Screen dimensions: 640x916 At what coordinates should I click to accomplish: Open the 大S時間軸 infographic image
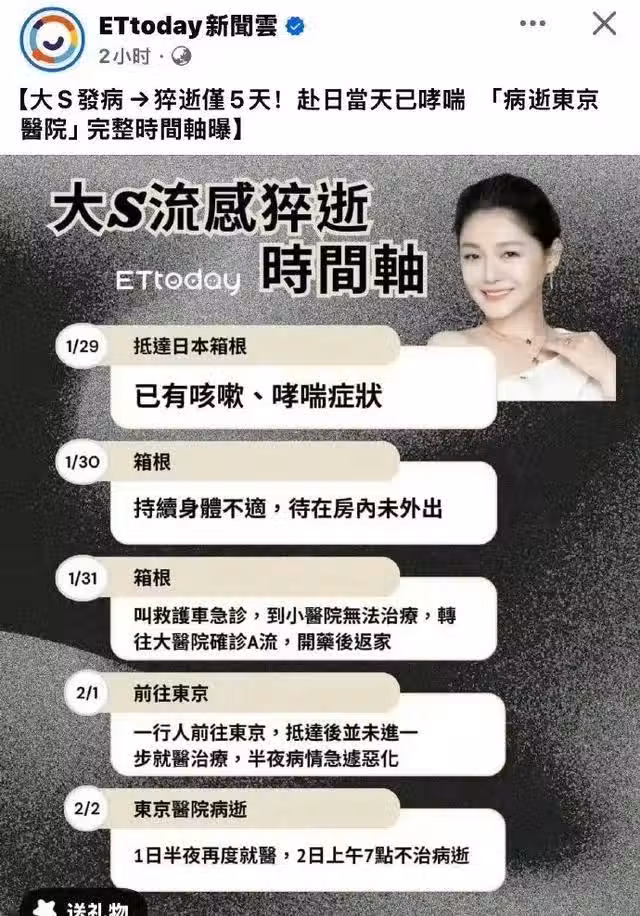pos(320,520)
